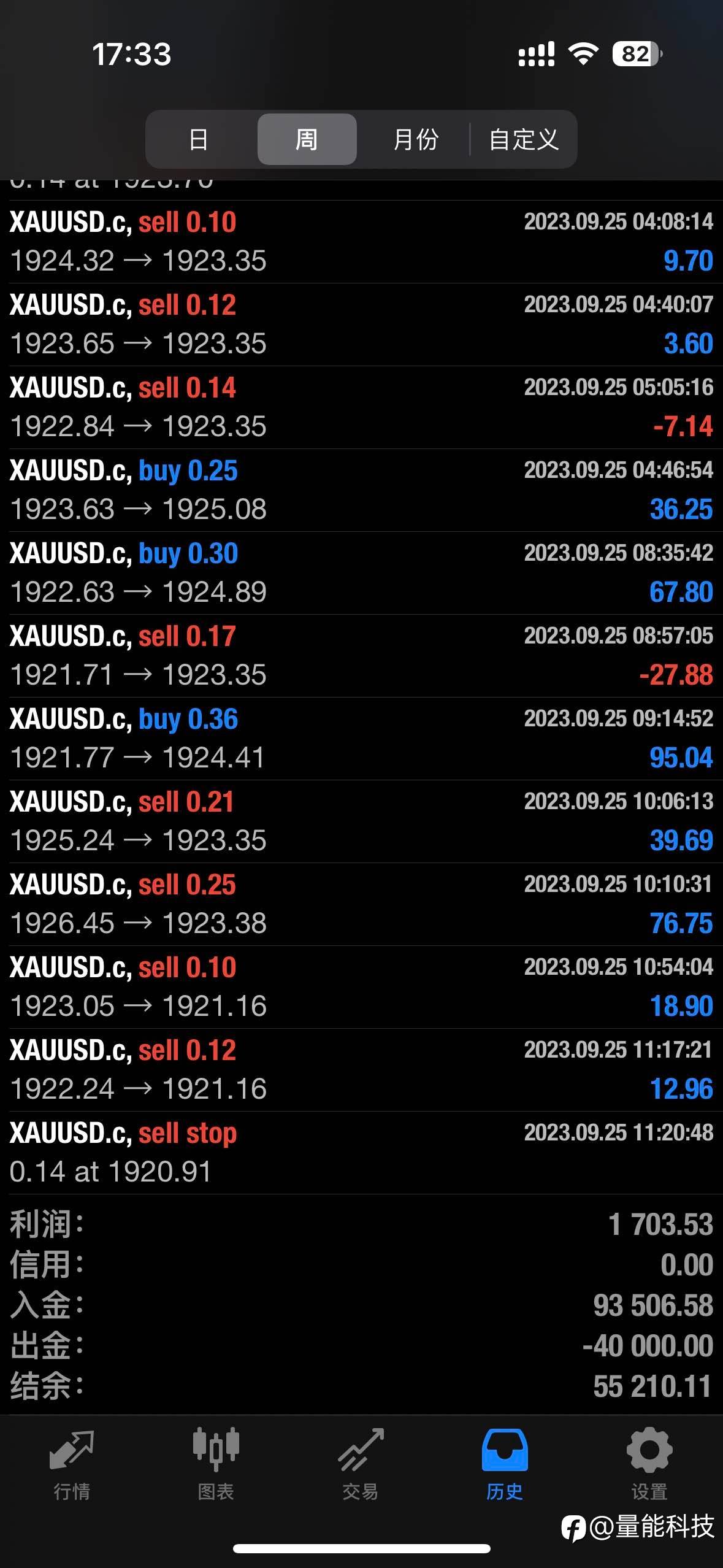Expand the sell 0.14 trade with loss -7.14
723x1568 pixels.
click(x=361, y=407)
